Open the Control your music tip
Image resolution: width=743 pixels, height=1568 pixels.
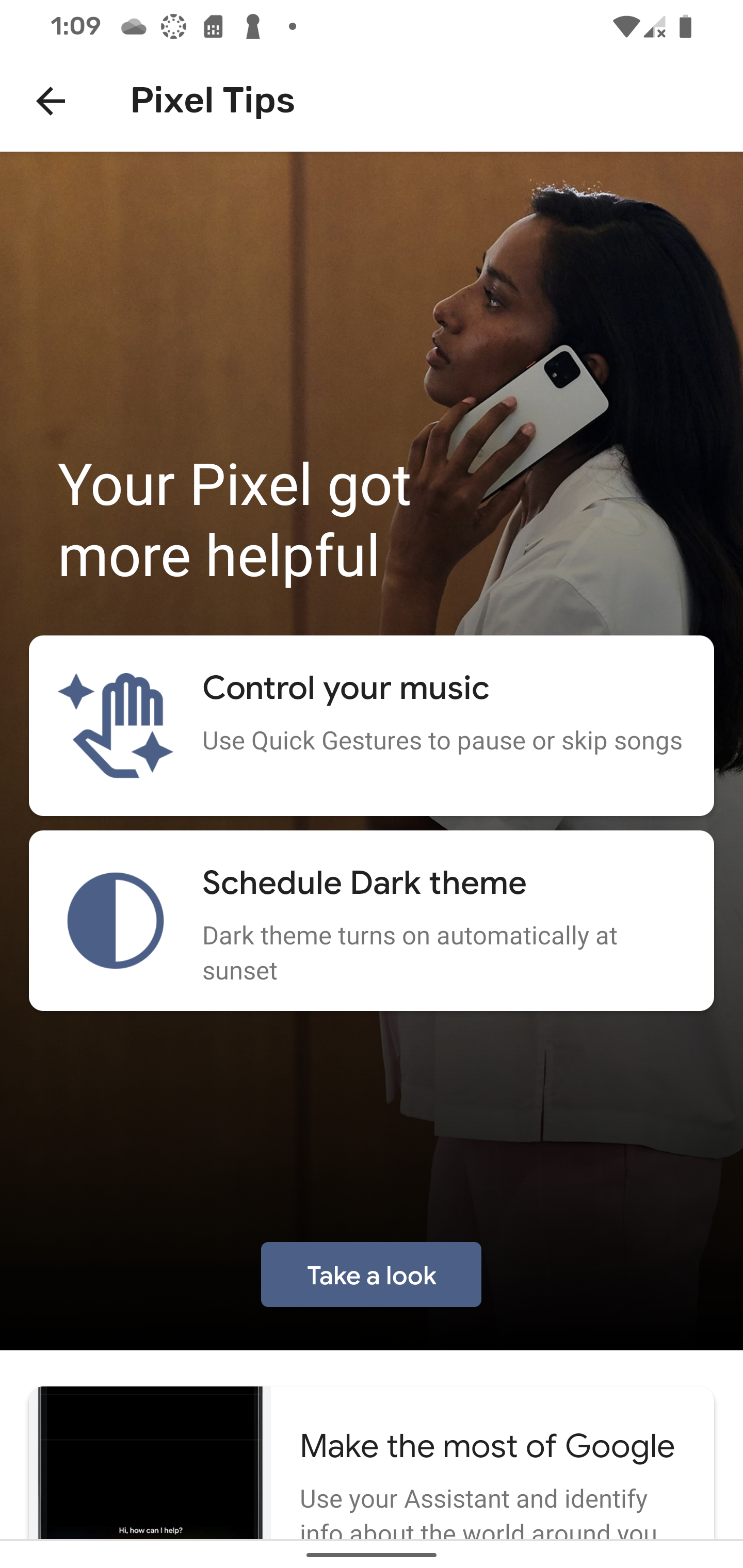(371, 725)
